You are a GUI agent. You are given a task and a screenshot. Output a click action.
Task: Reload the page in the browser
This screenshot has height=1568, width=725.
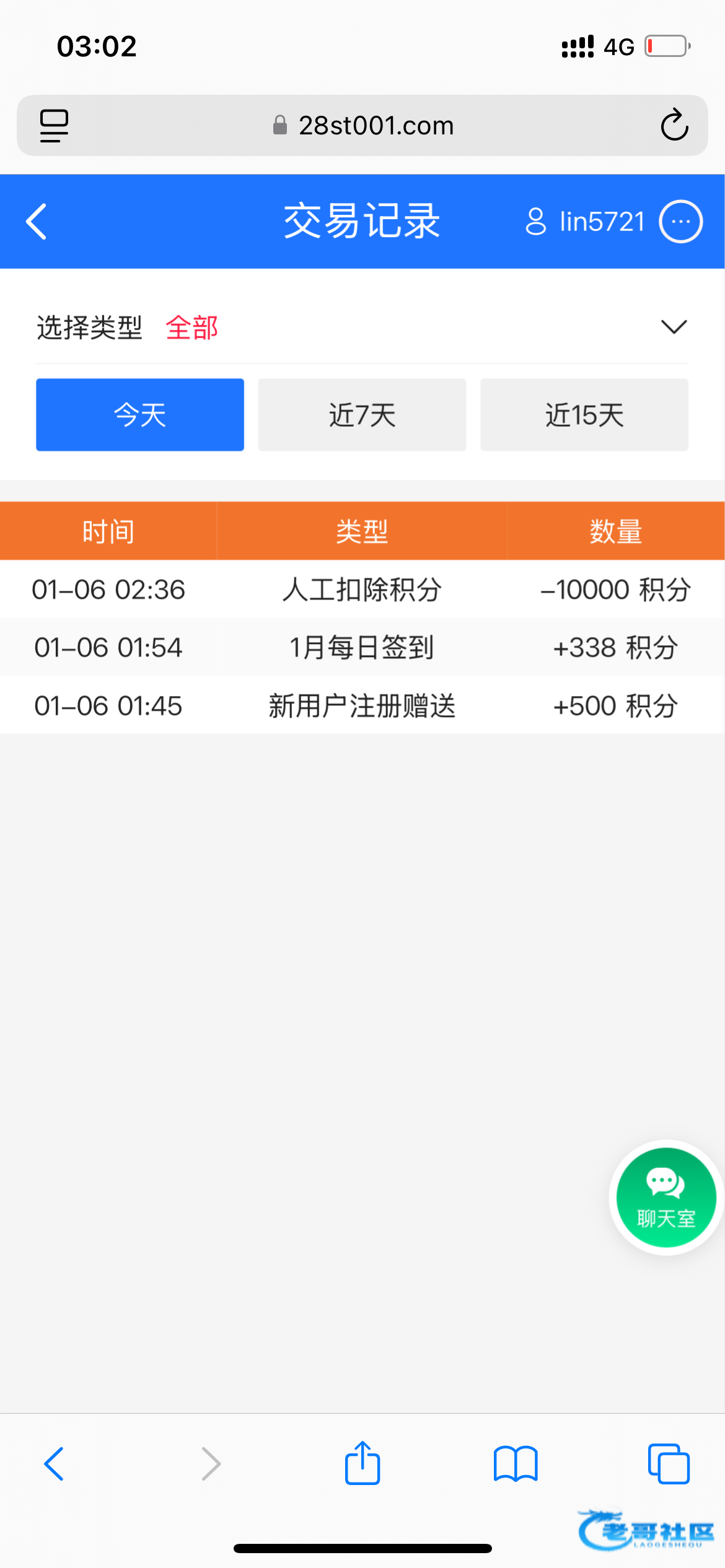tap(674, 126)
